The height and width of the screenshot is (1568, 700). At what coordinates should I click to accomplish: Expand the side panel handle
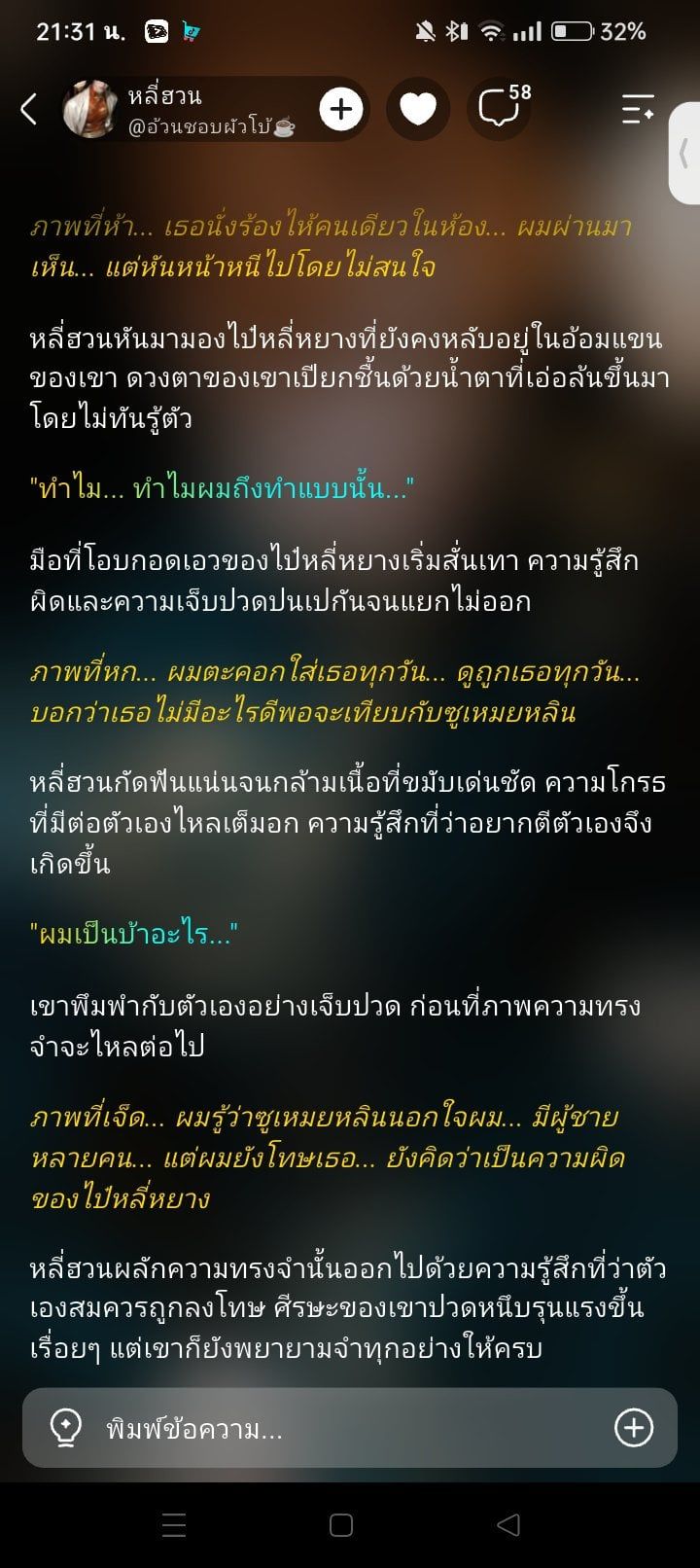click(684, 153)
